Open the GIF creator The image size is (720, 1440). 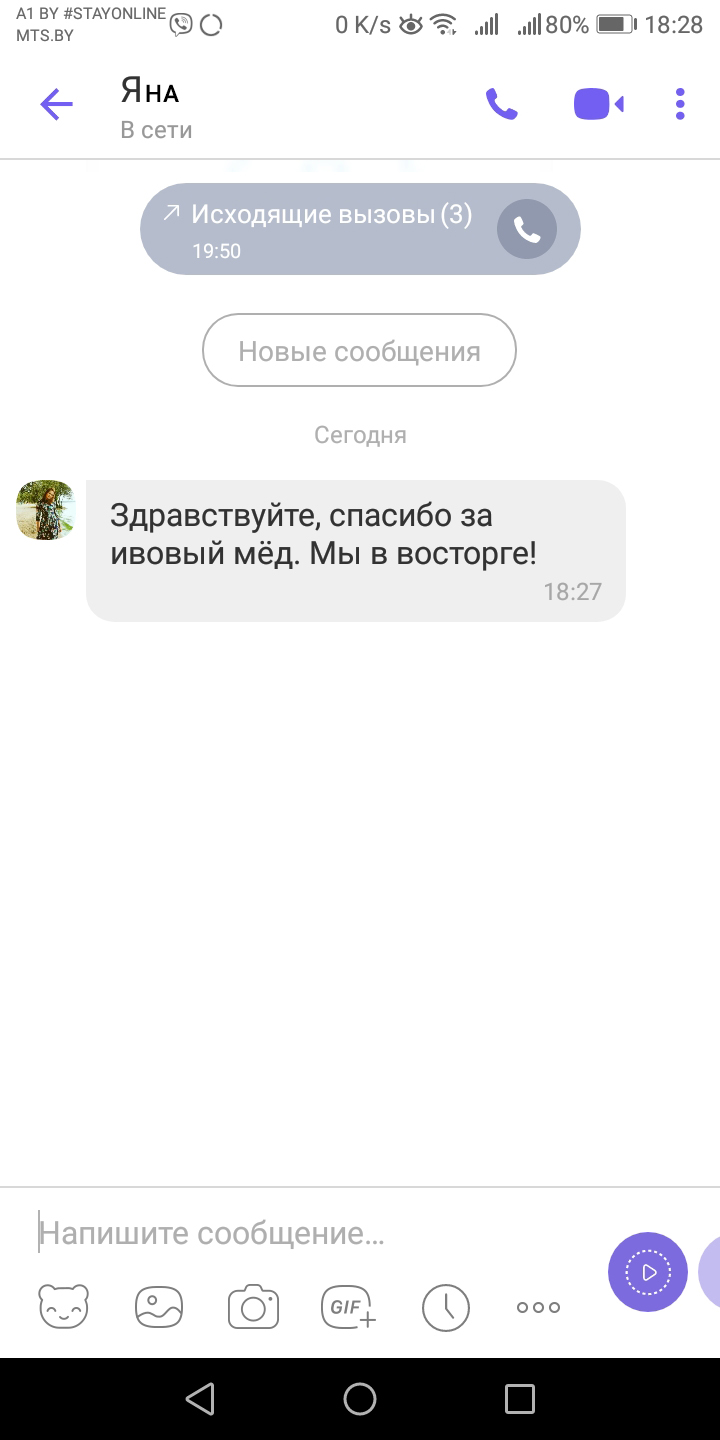pos(348,1306)
